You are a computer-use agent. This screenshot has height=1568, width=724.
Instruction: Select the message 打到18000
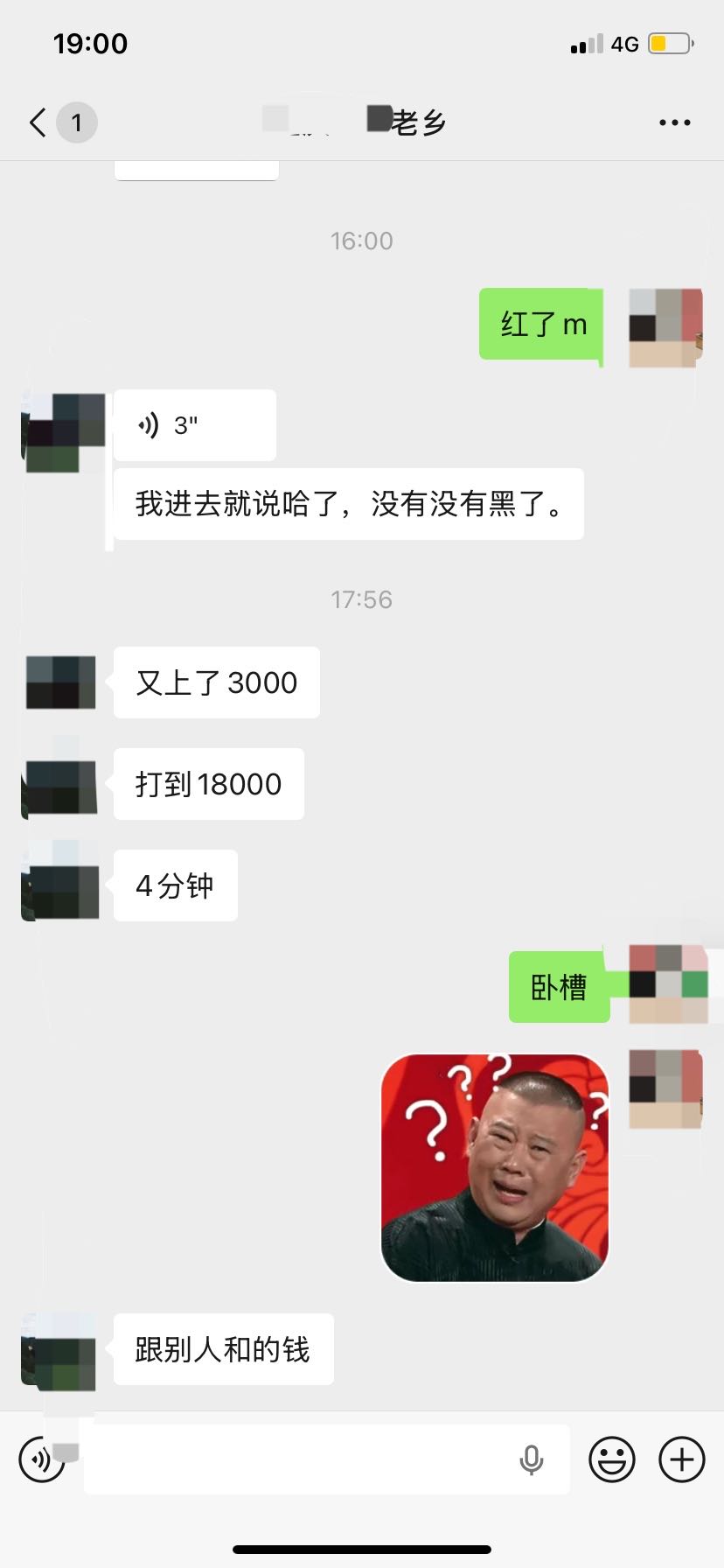(x=207, y=784)
